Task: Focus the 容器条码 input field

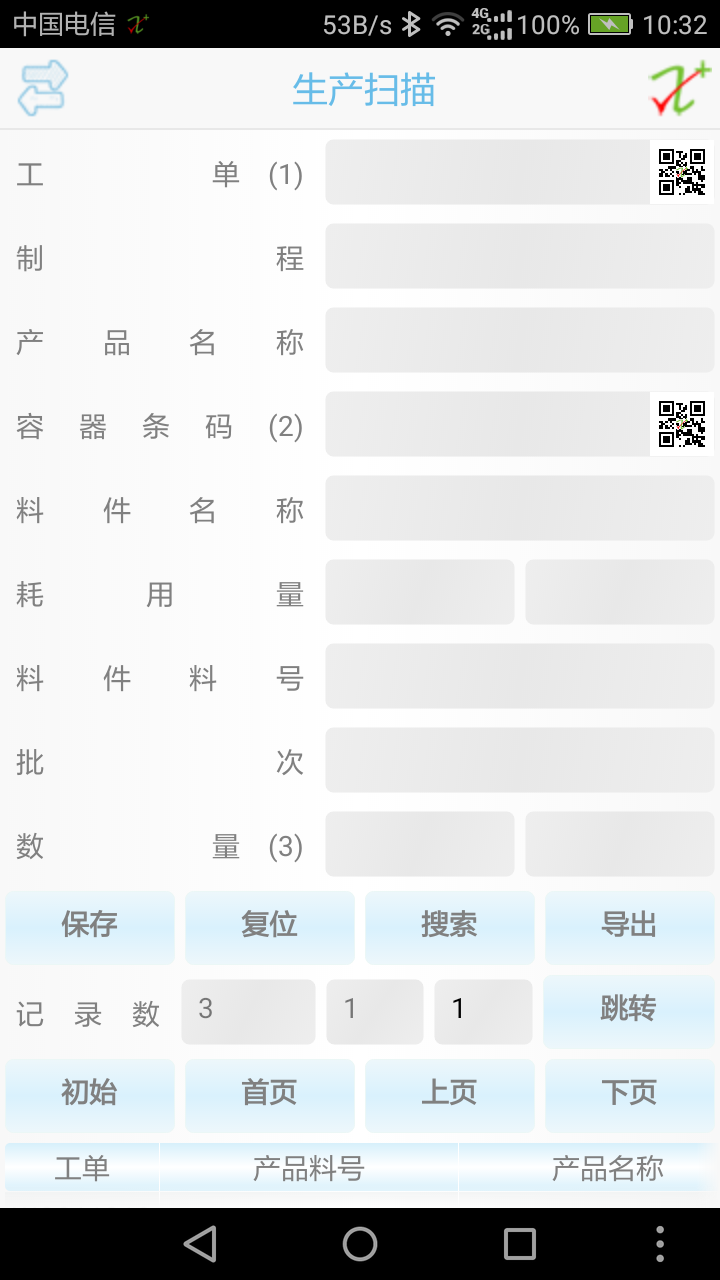Action: pyautogui.click(x=488, y=424)
